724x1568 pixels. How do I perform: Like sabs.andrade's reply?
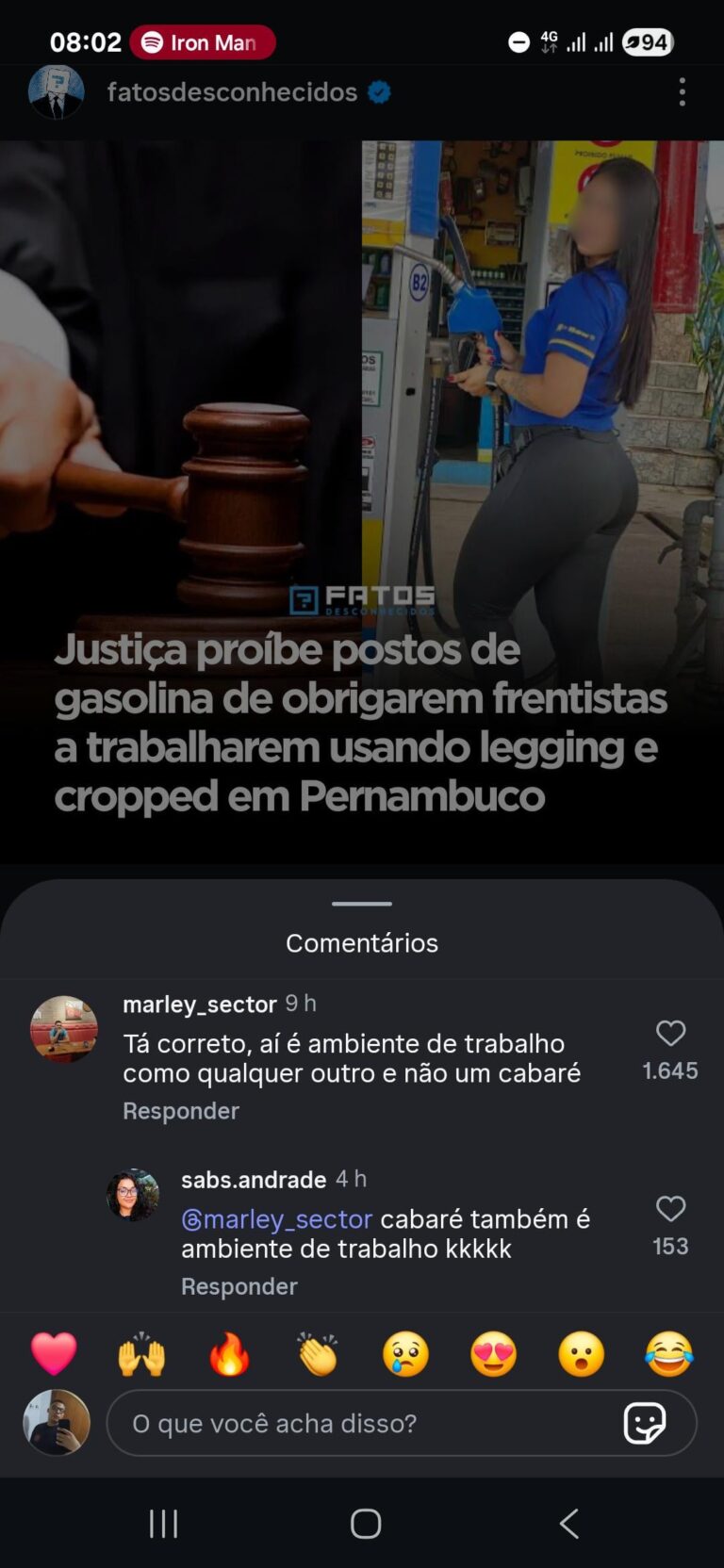670,1209
